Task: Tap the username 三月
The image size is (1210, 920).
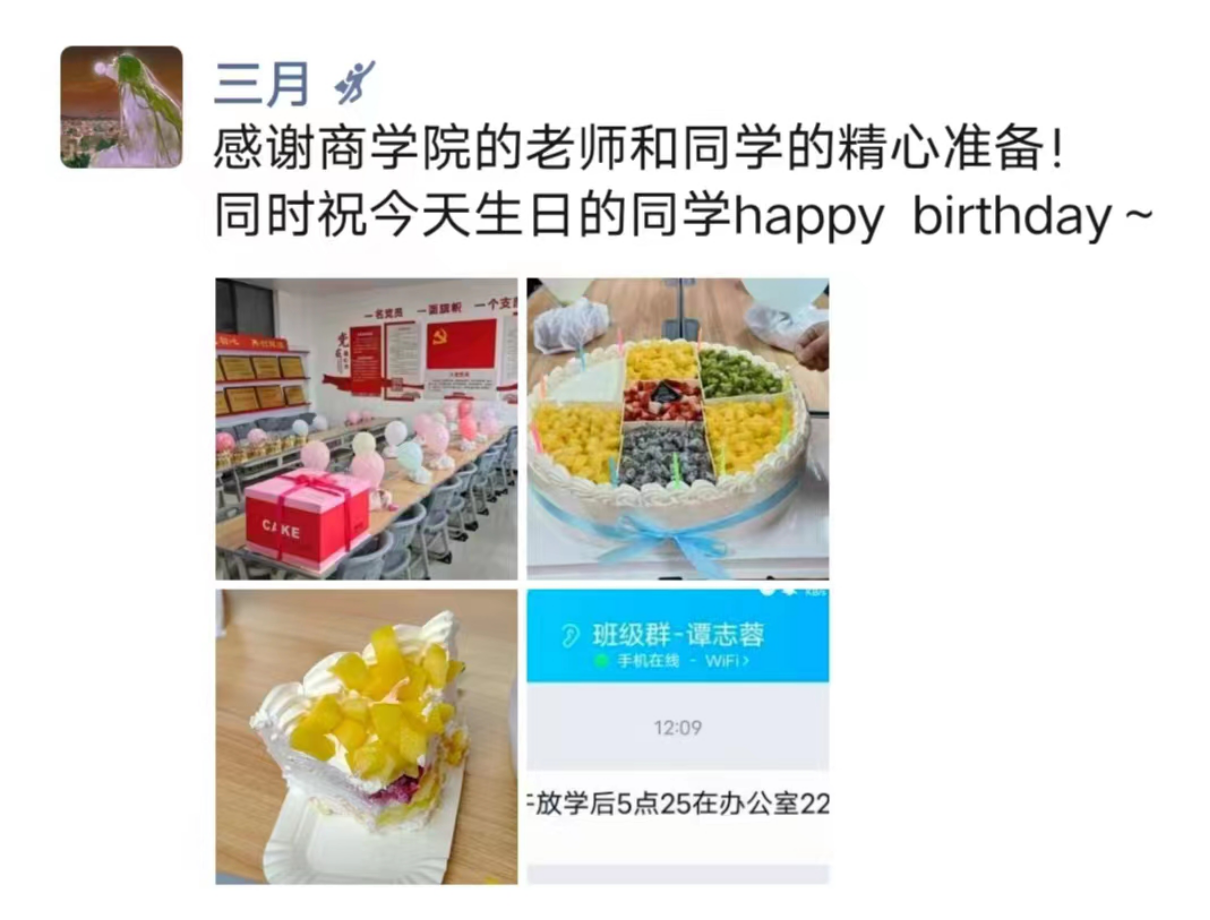Action: (262, 84)
